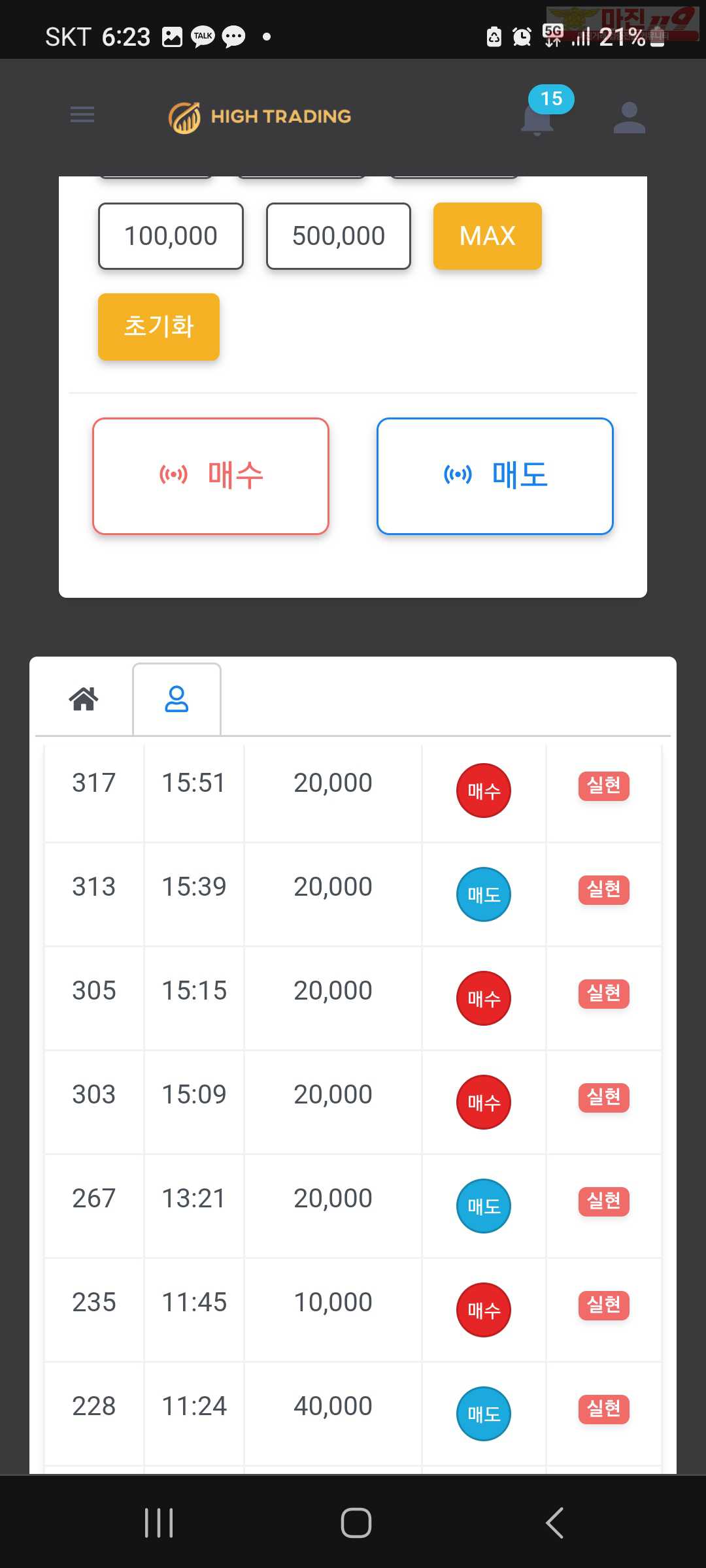Open the recent apps view
Screen dimensions: 706x1568
[159, 1523]
